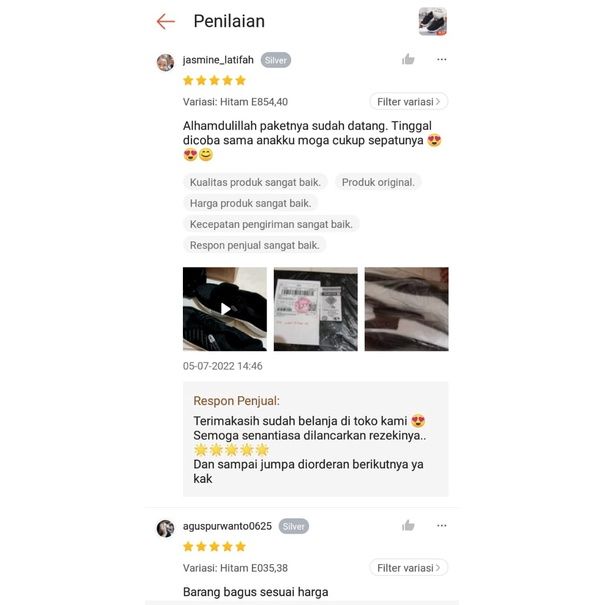This screenshot has width=605, height=605.
Task: Open more options on jasmine_latifah's review
Action: [441, 60]
